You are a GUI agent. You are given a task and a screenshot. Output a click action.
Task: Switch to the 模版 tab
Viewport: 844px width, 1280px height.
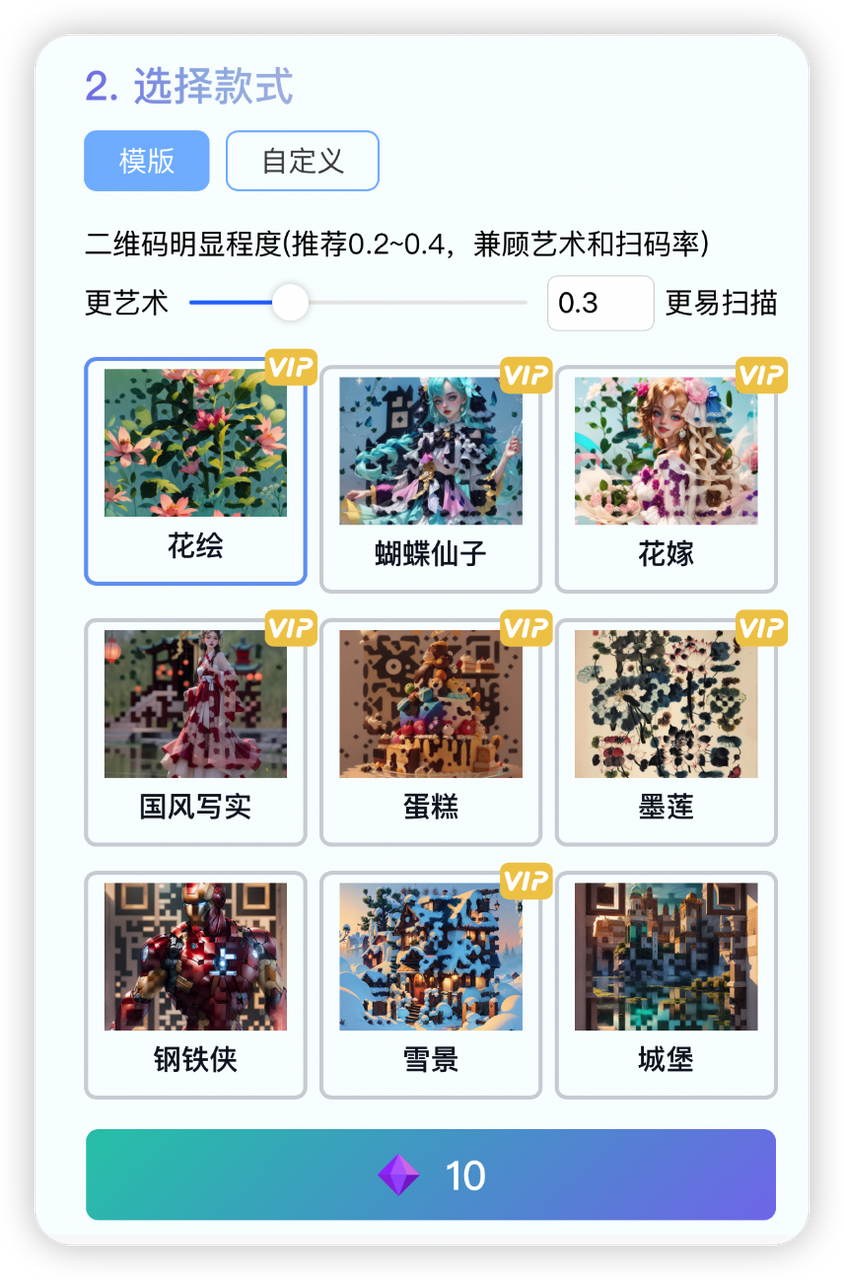click(147, 161)
